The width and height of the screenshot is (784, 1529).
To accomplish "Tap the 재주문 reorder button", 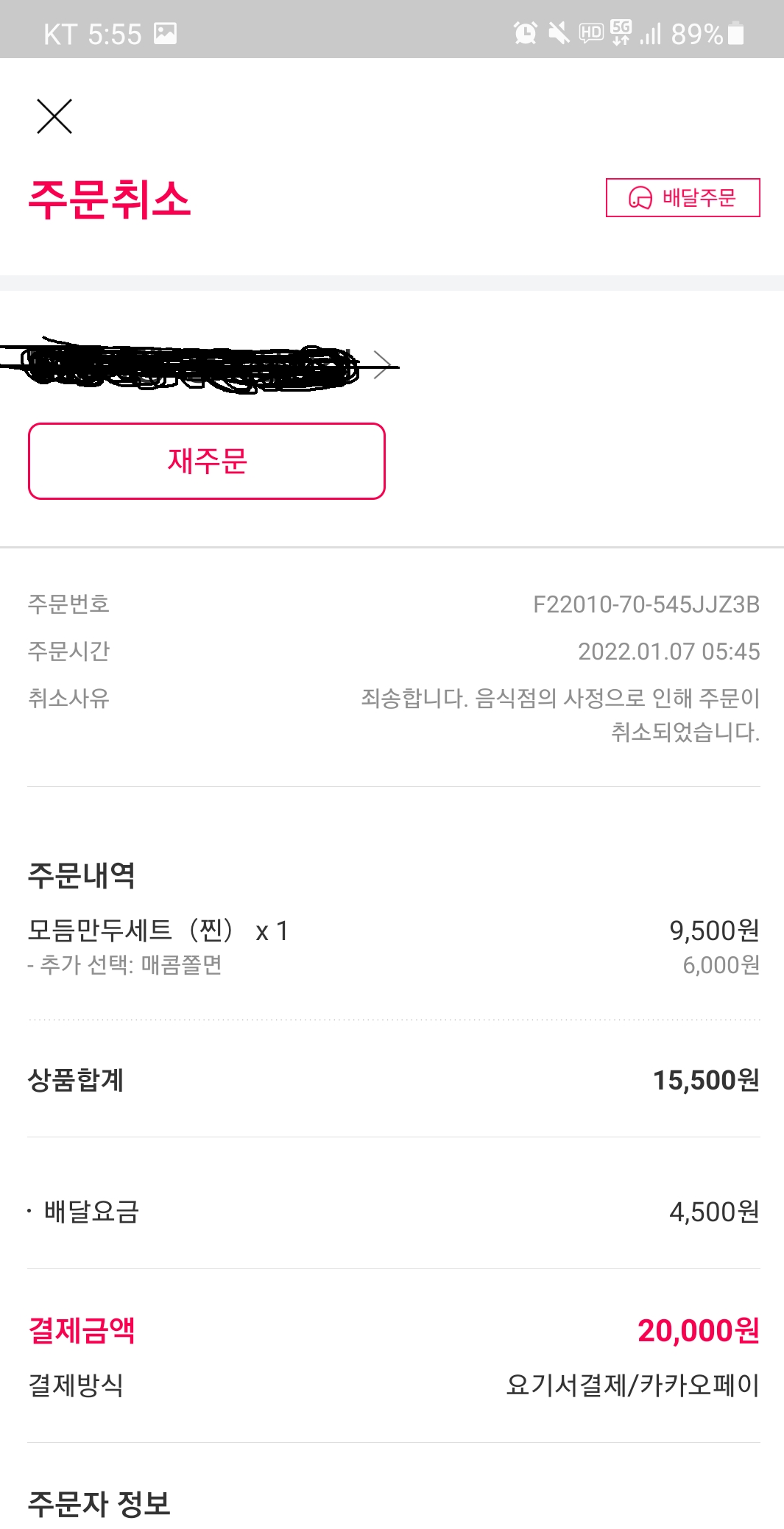I will 207,461.
